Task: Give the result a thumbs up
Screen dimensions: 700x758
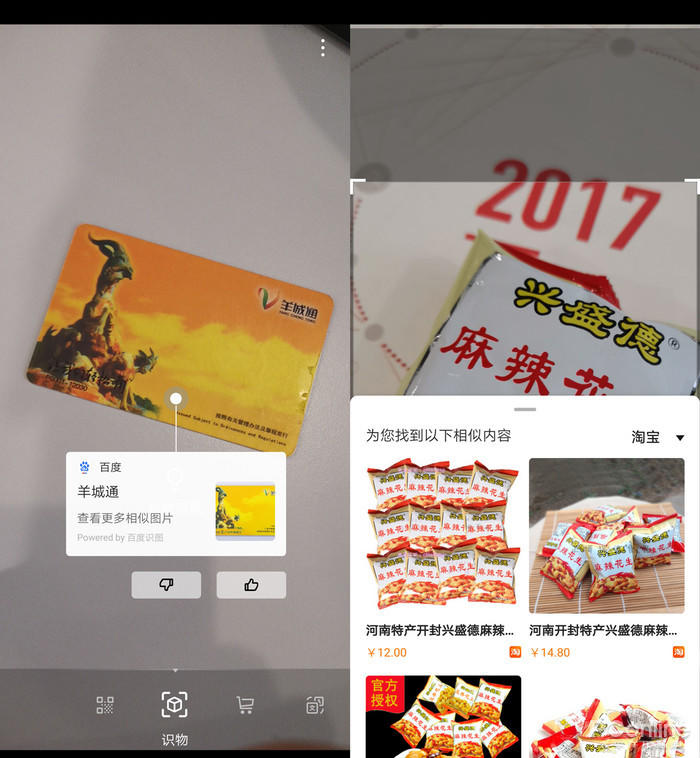Action: point(251,585)
